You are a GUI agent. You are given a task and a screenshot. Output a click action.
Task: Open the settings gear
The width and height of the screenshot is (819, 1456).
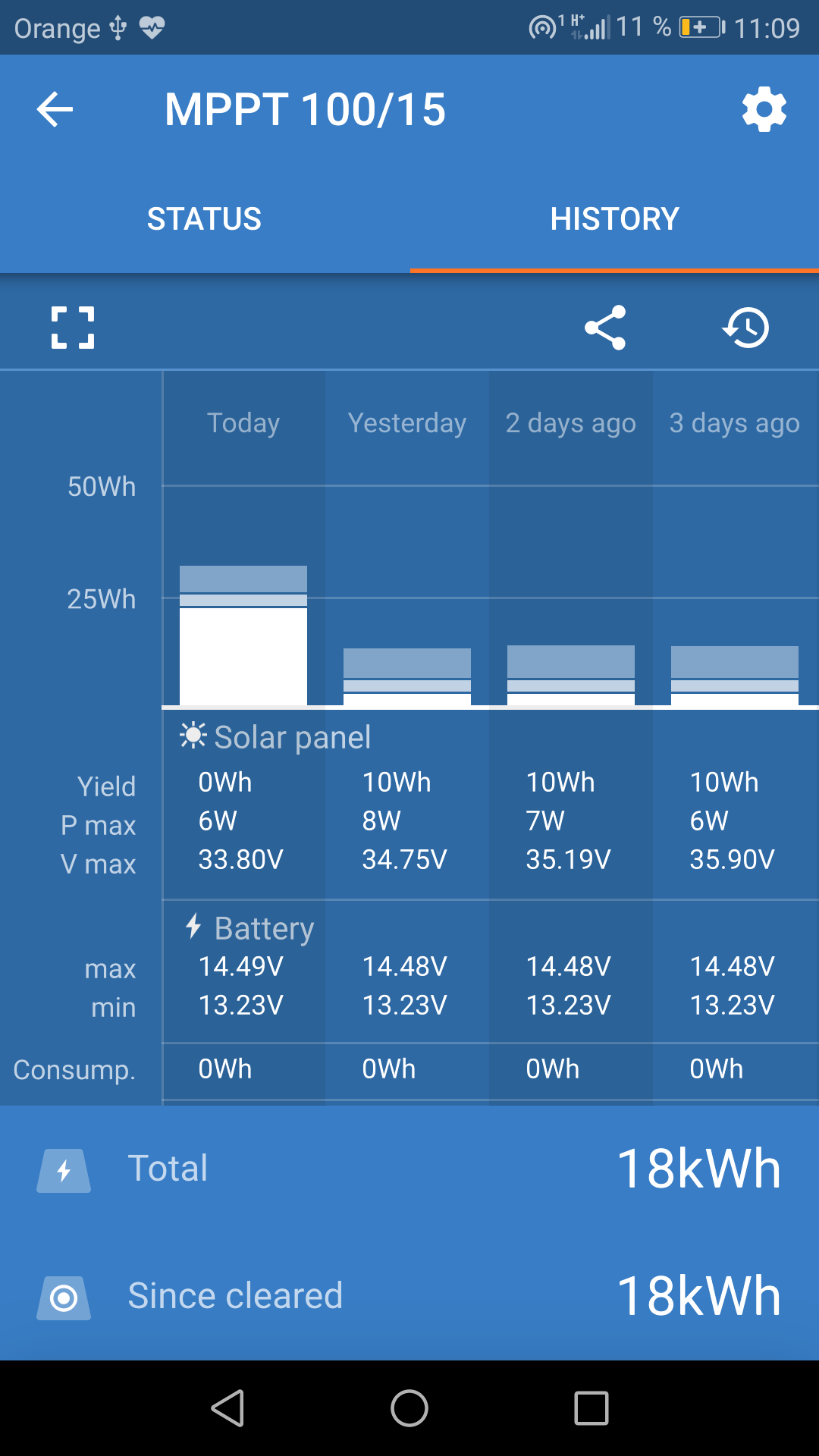coord(764,110)
